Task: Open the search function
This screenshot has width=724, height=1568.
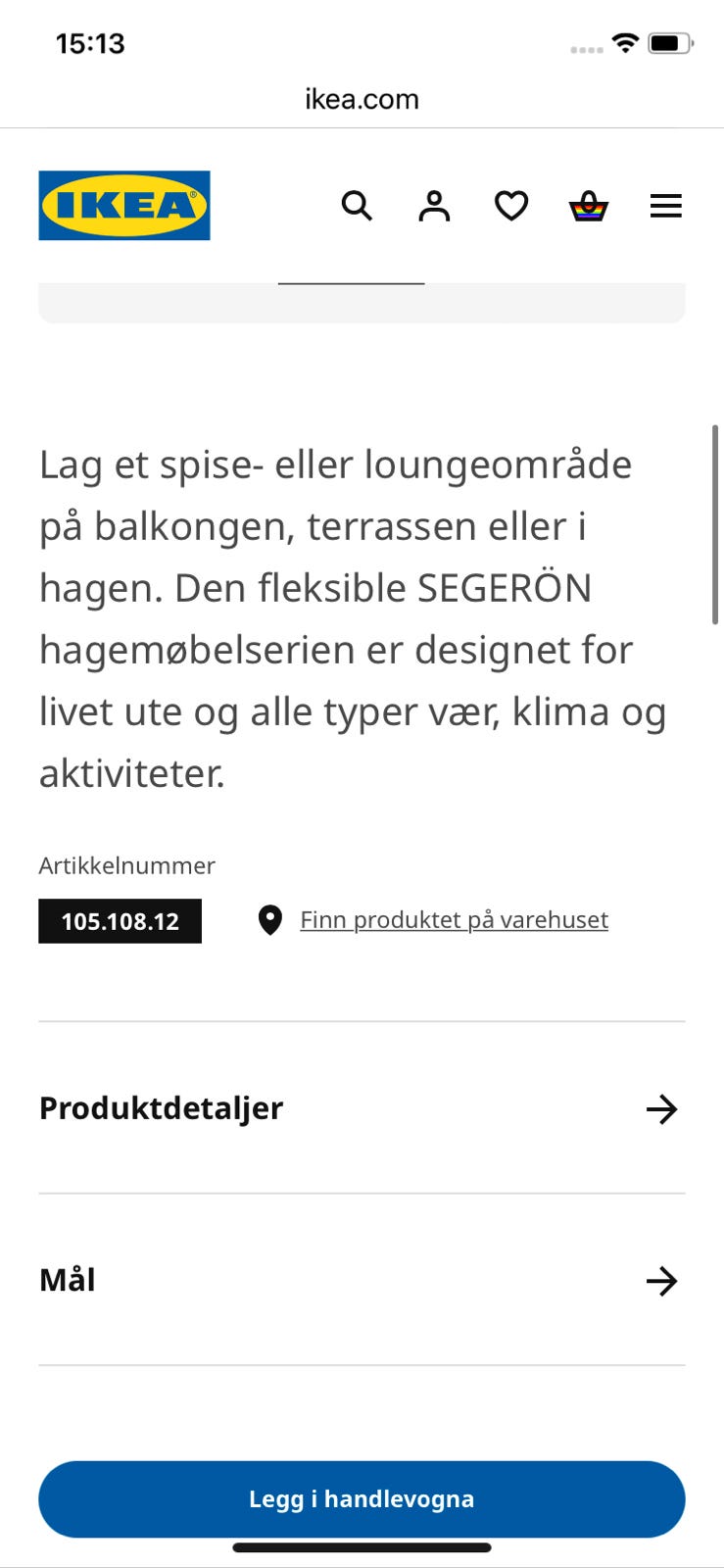Action: tap(357, 206)
